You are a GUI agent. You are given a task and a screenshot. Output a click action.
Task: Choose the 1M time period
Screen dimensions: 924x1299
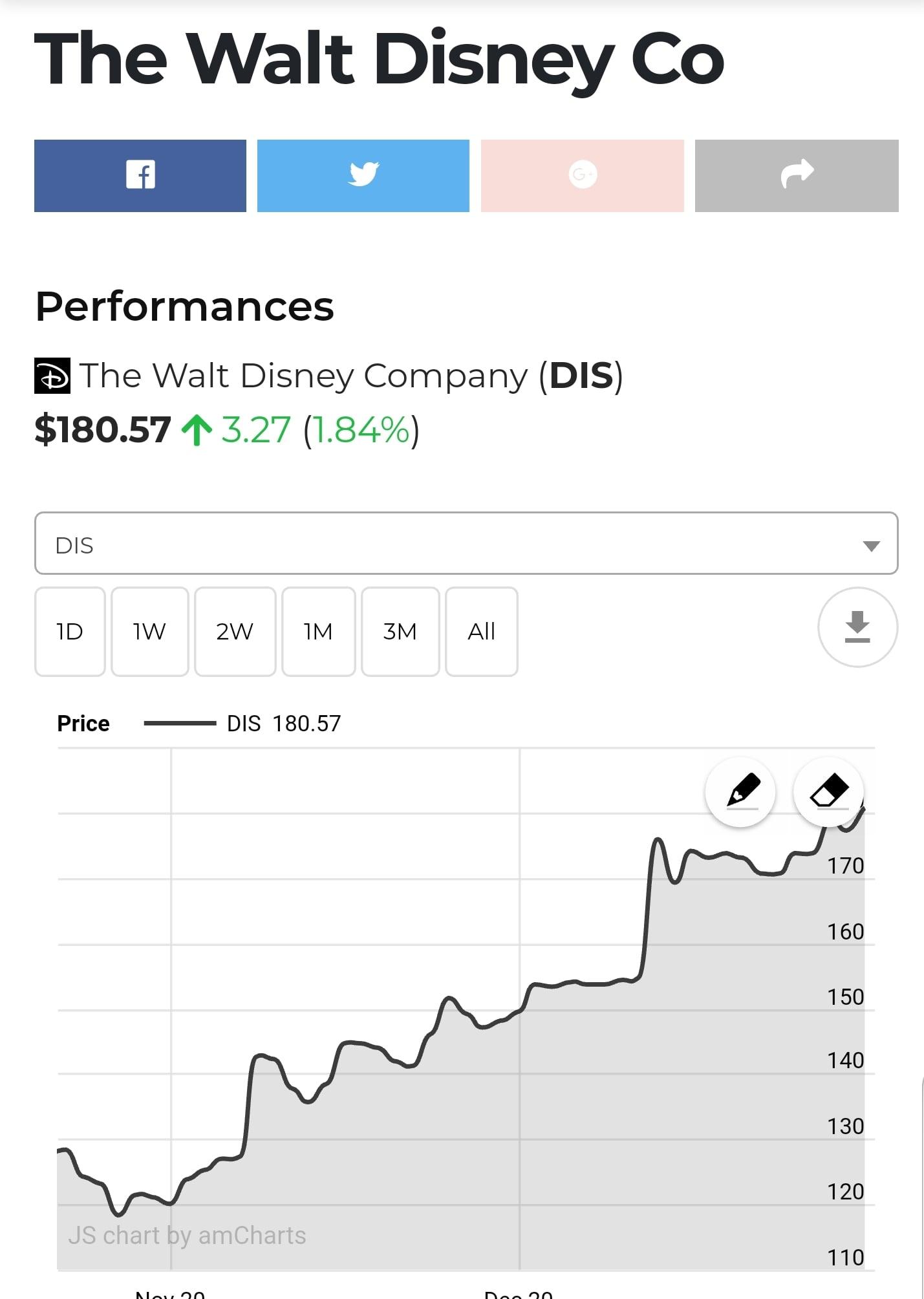pos(318,632)
